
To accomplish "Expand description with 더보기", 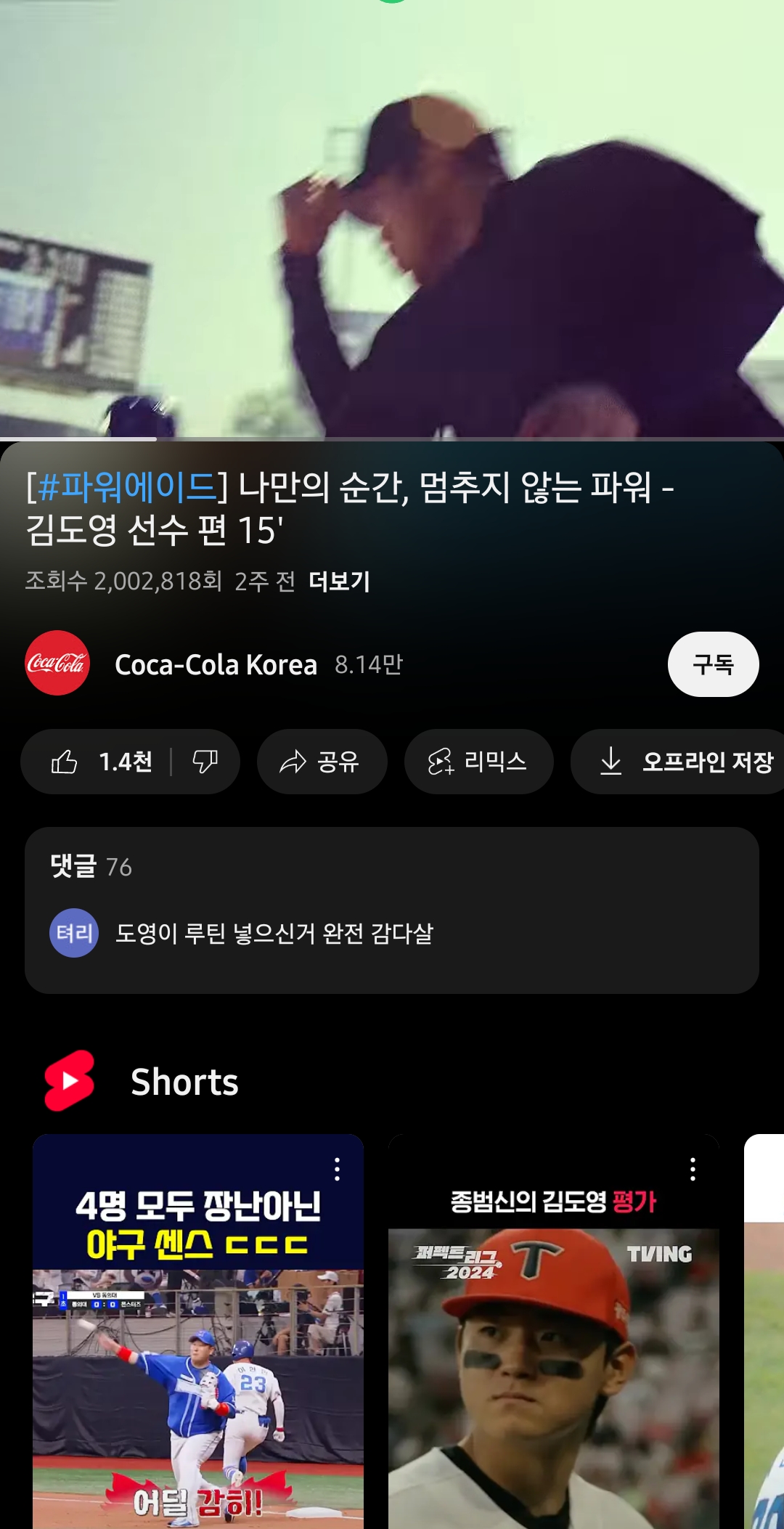I will click(x=339, y=582).
